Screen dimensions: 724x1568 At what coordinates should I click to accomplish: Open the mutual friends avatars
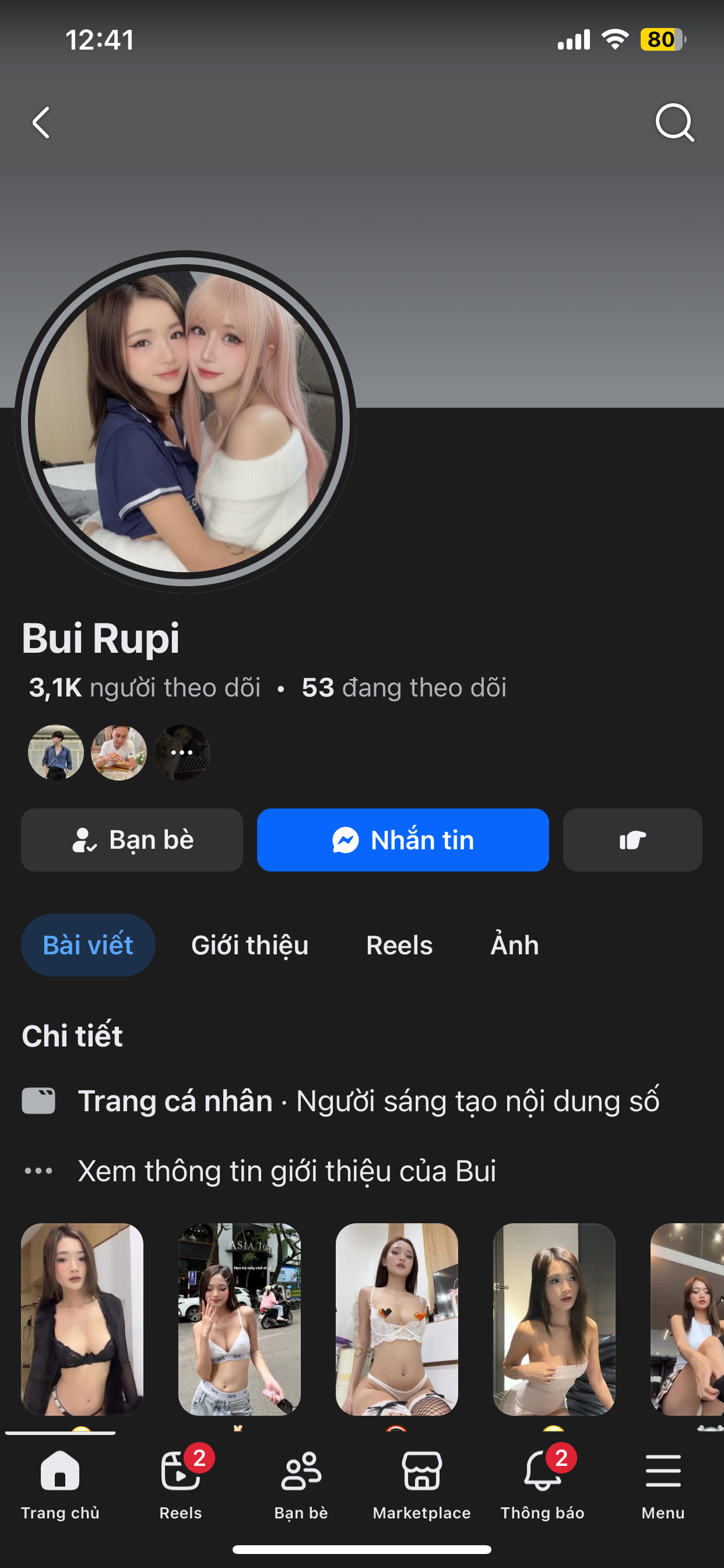(119, 752)
